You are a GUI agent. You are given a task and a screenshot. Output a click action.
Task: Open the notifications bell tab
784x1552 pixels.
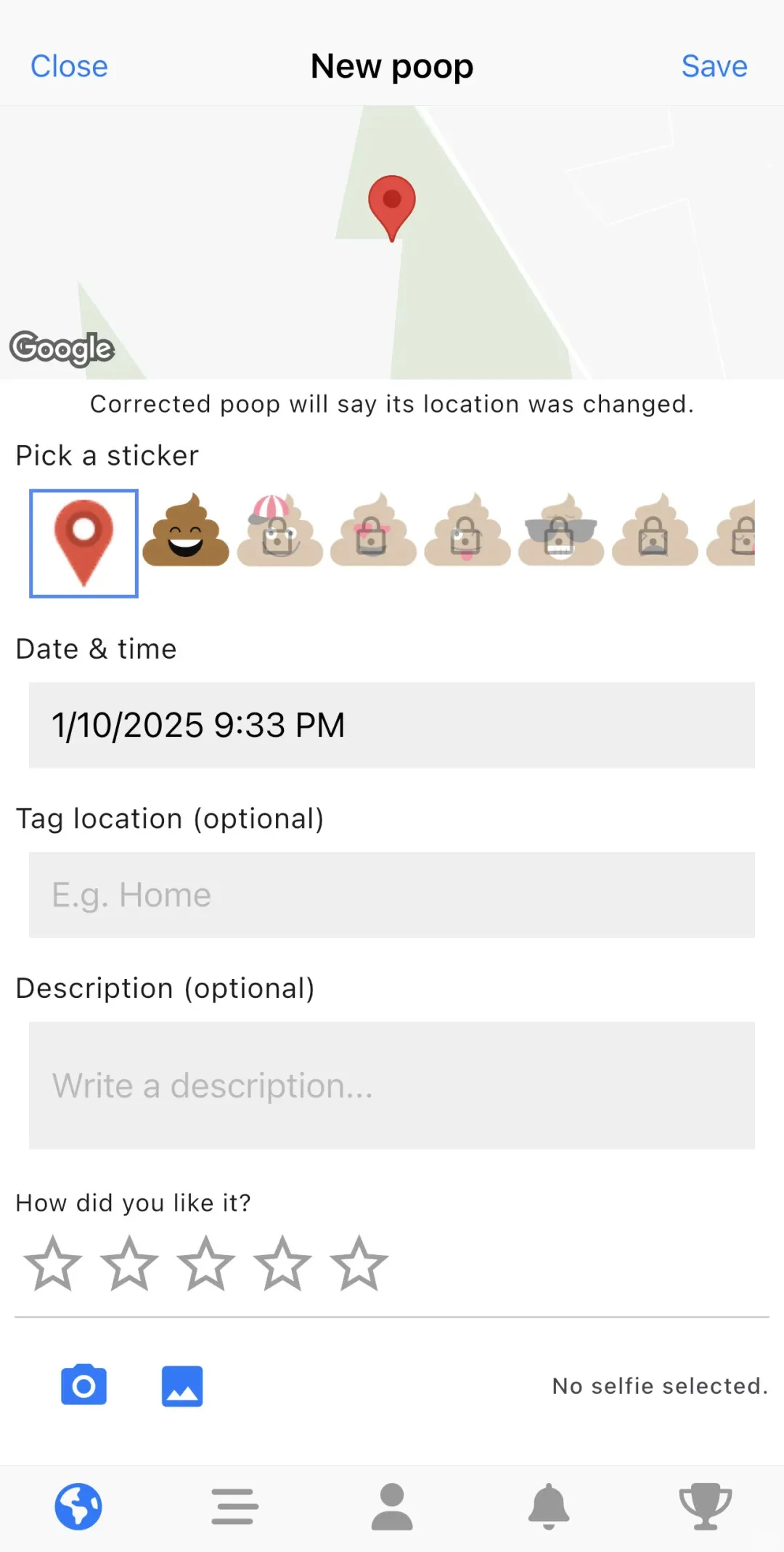(x=549, y=1506)
